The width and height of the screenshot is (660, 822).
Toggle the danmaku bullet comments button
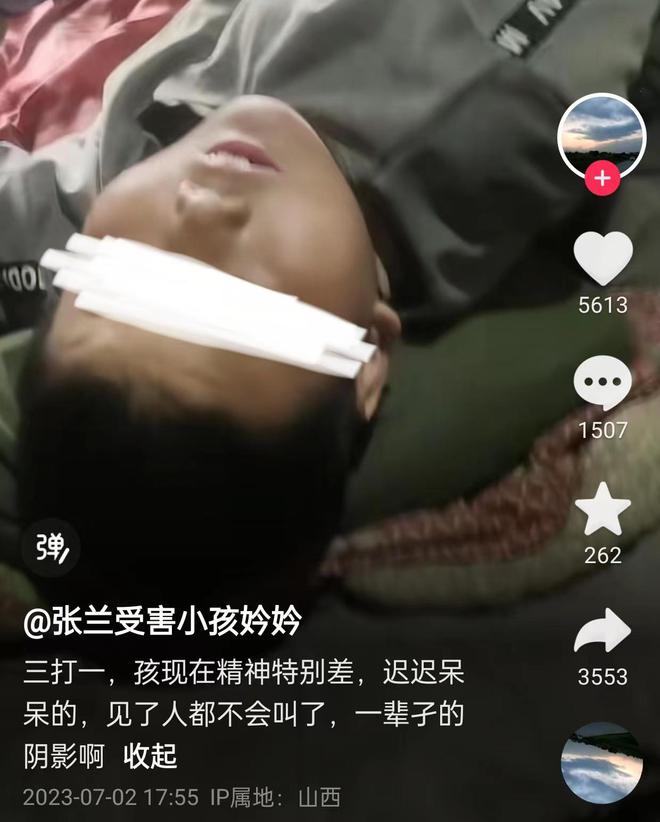[49, 547]
